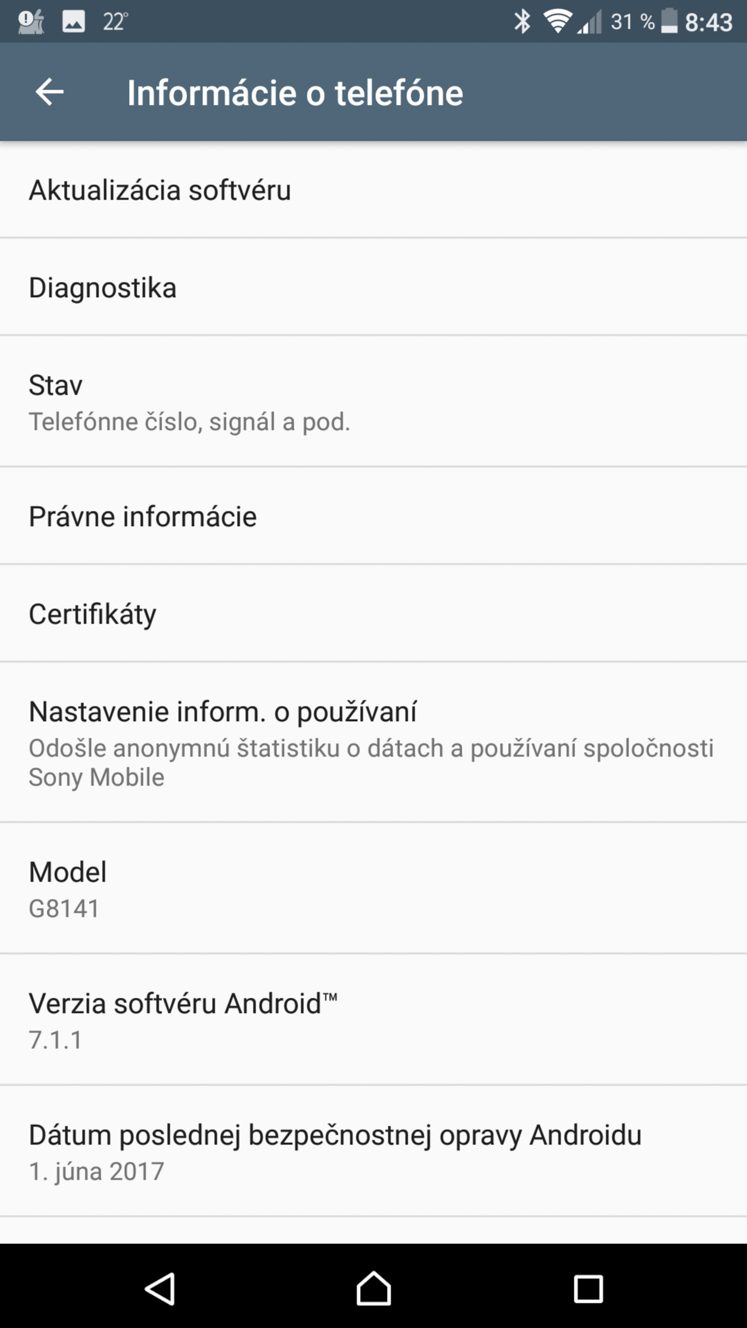Viewport: 747px width, 1328px height.
Task: Open Stav phone status details
Action: pyautogui.click(x=373, y=401)
